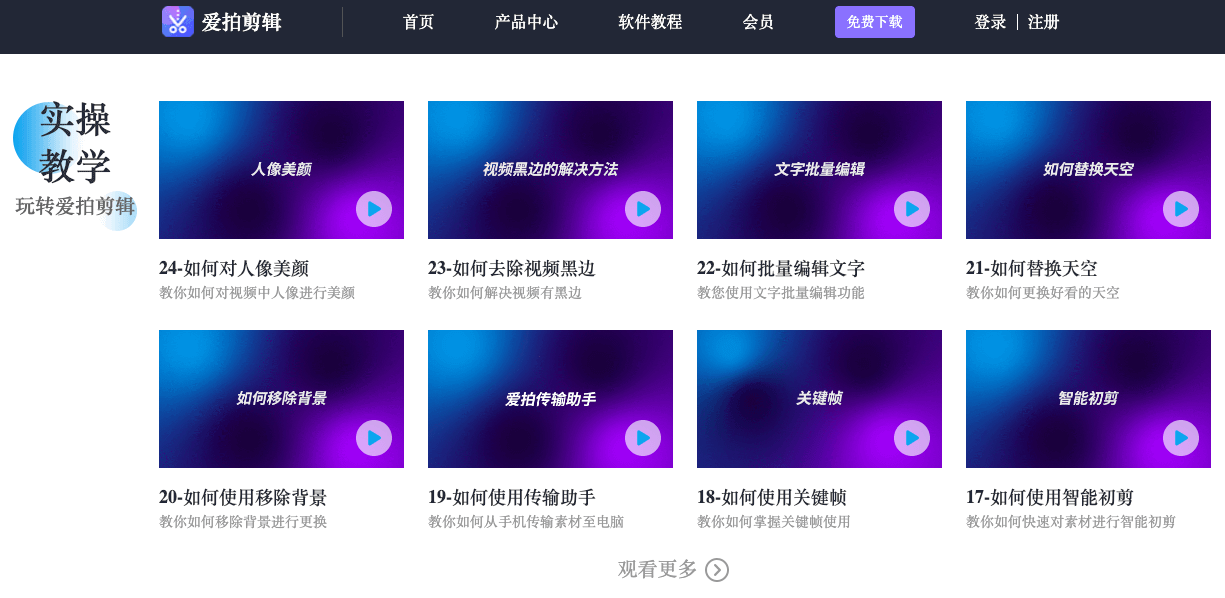This screenshot has height=598, width=1225.
Task: Tap the 免费下载 button
Action: [874, 22]
